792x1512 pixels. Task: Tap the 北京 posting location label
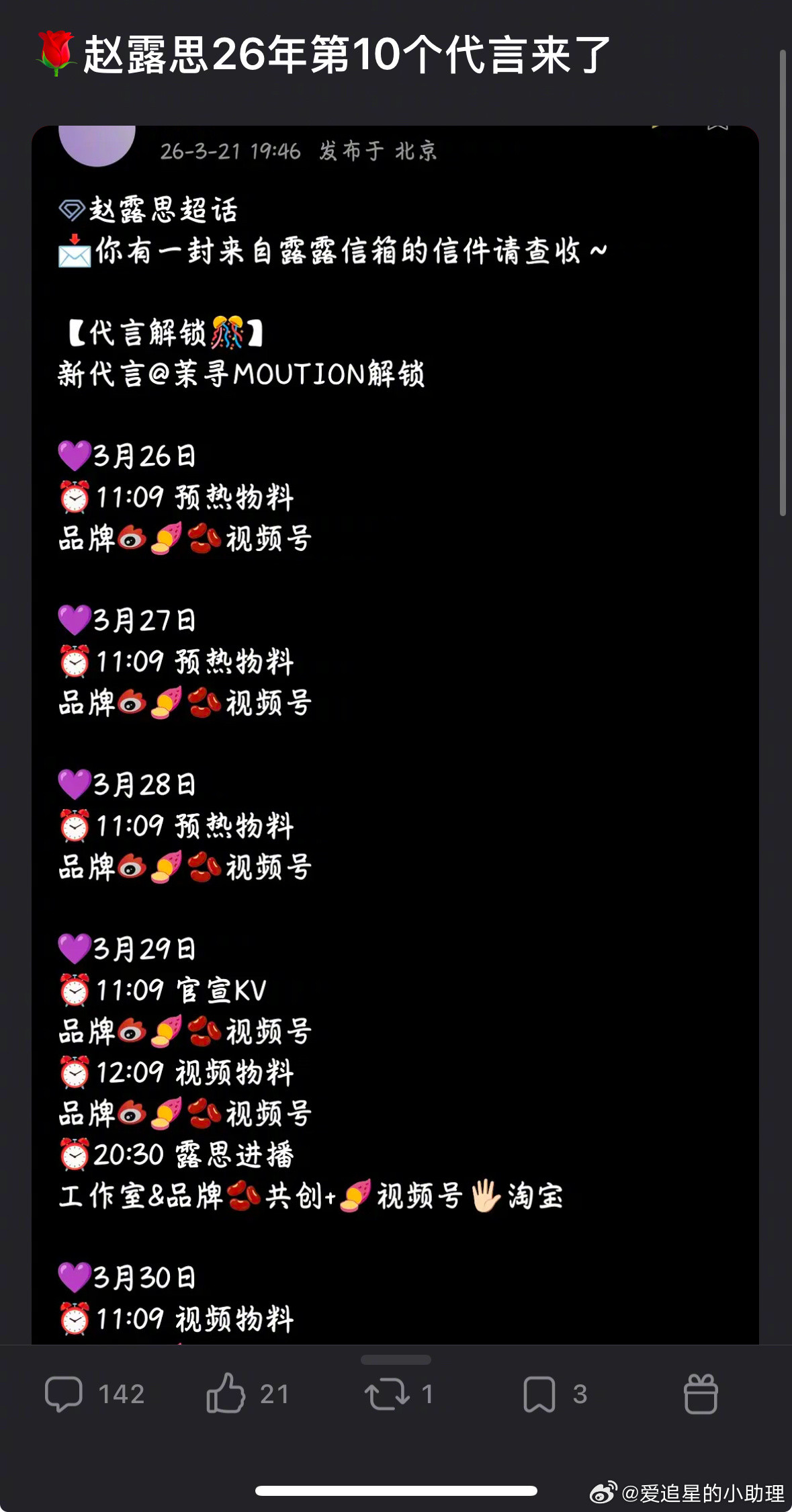click(417, 153)
